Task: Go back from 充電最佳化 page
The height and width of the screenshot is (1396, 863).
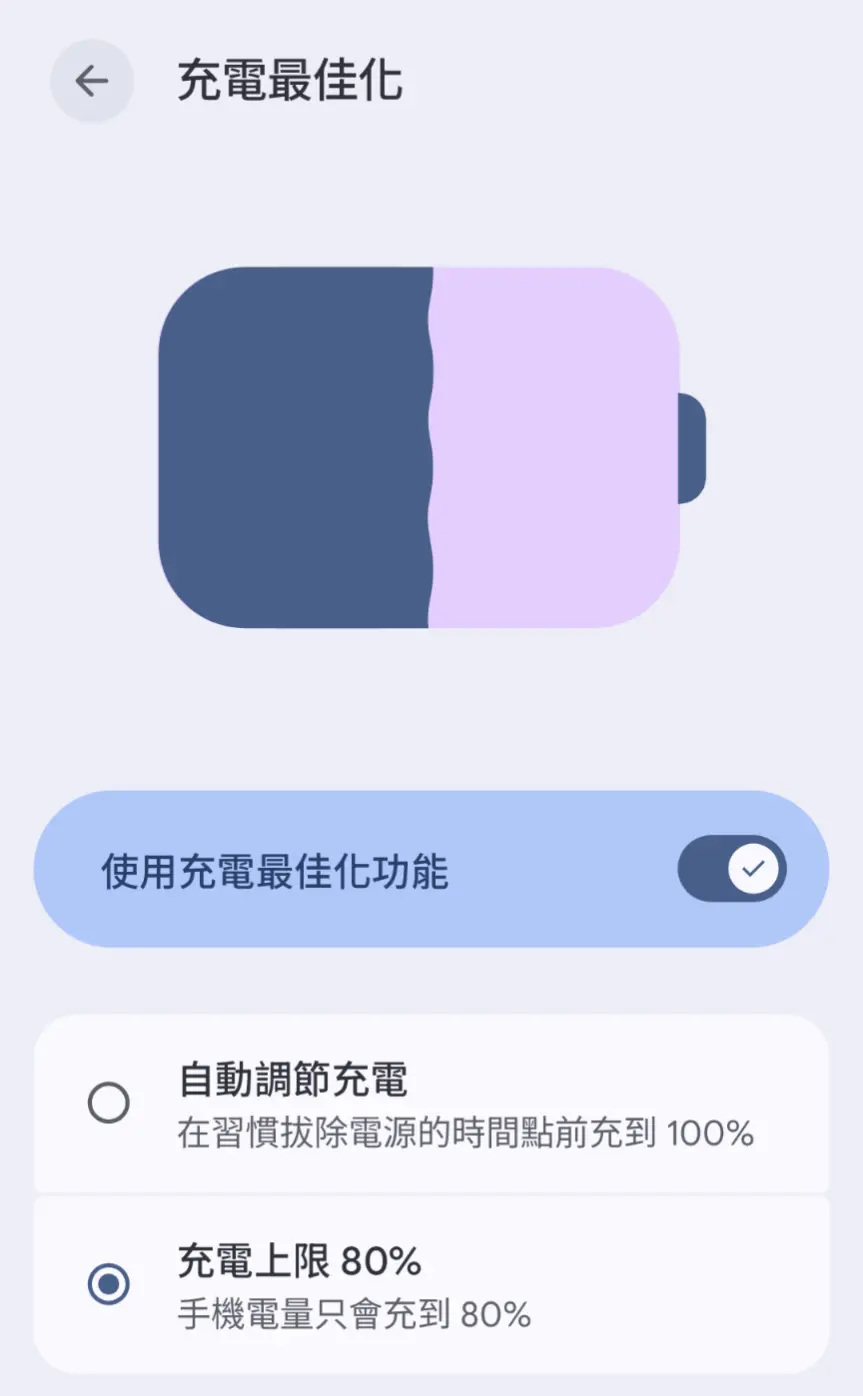Action: (92, 81)
